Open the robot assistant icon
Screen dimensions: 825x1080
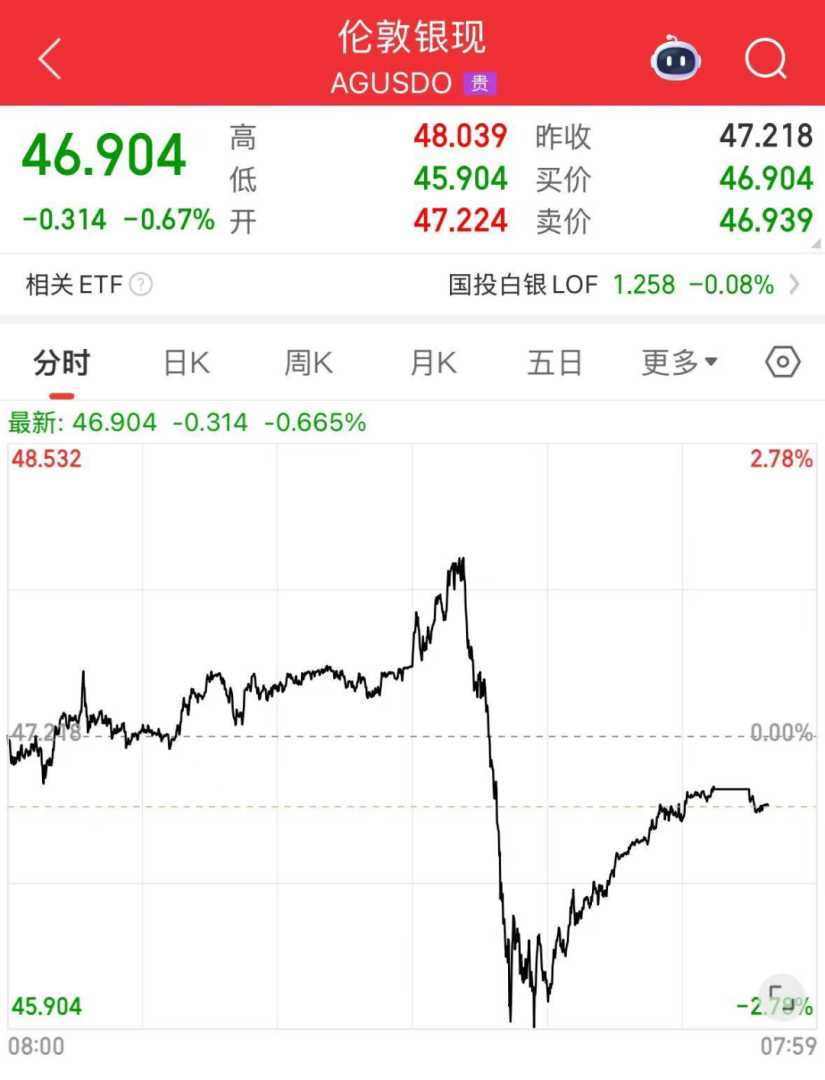676,60
